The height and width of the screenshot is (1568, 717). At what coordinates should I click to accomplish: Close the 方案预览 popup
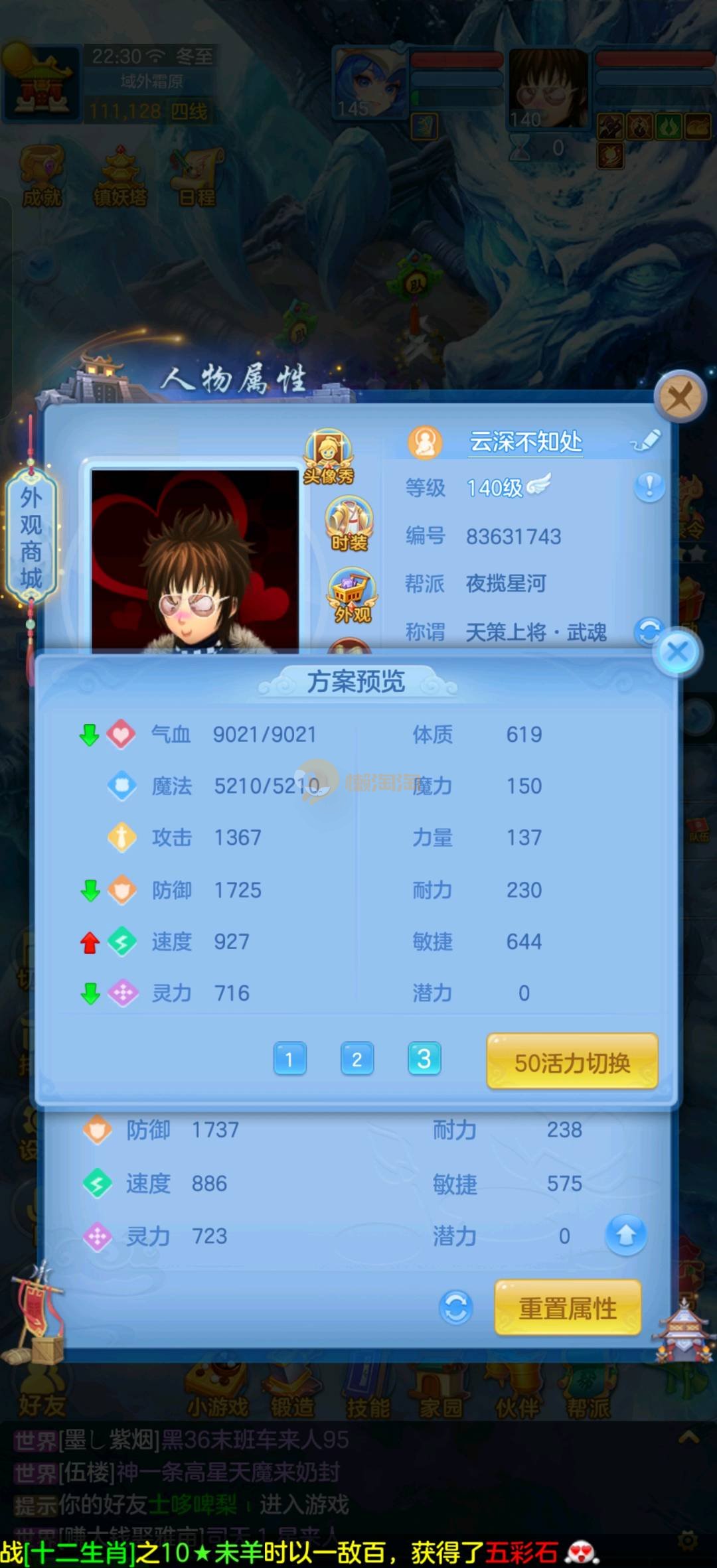coord(677,652)
